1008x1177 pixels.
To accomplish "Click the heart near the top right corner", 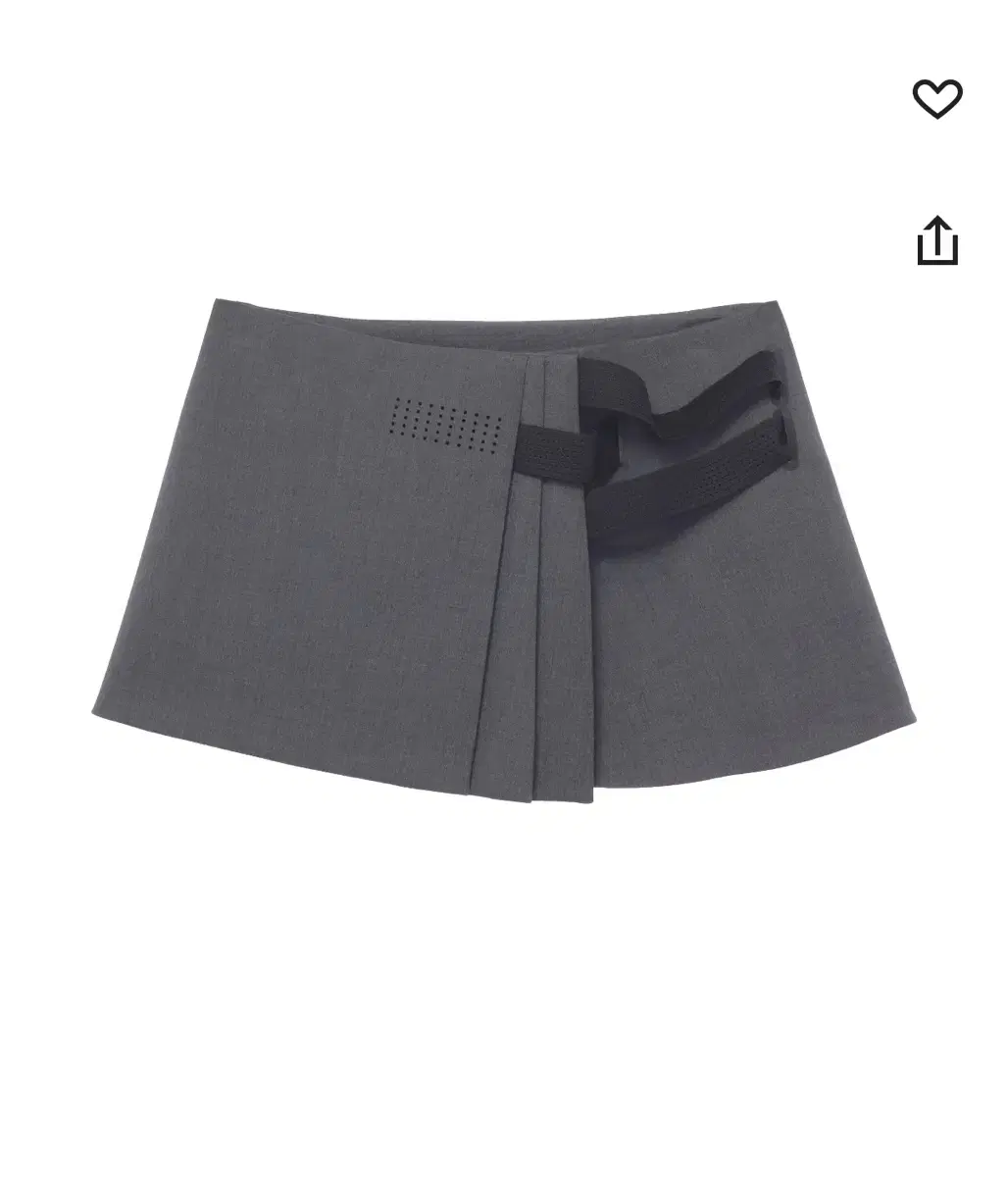I will tap(938, 99).
